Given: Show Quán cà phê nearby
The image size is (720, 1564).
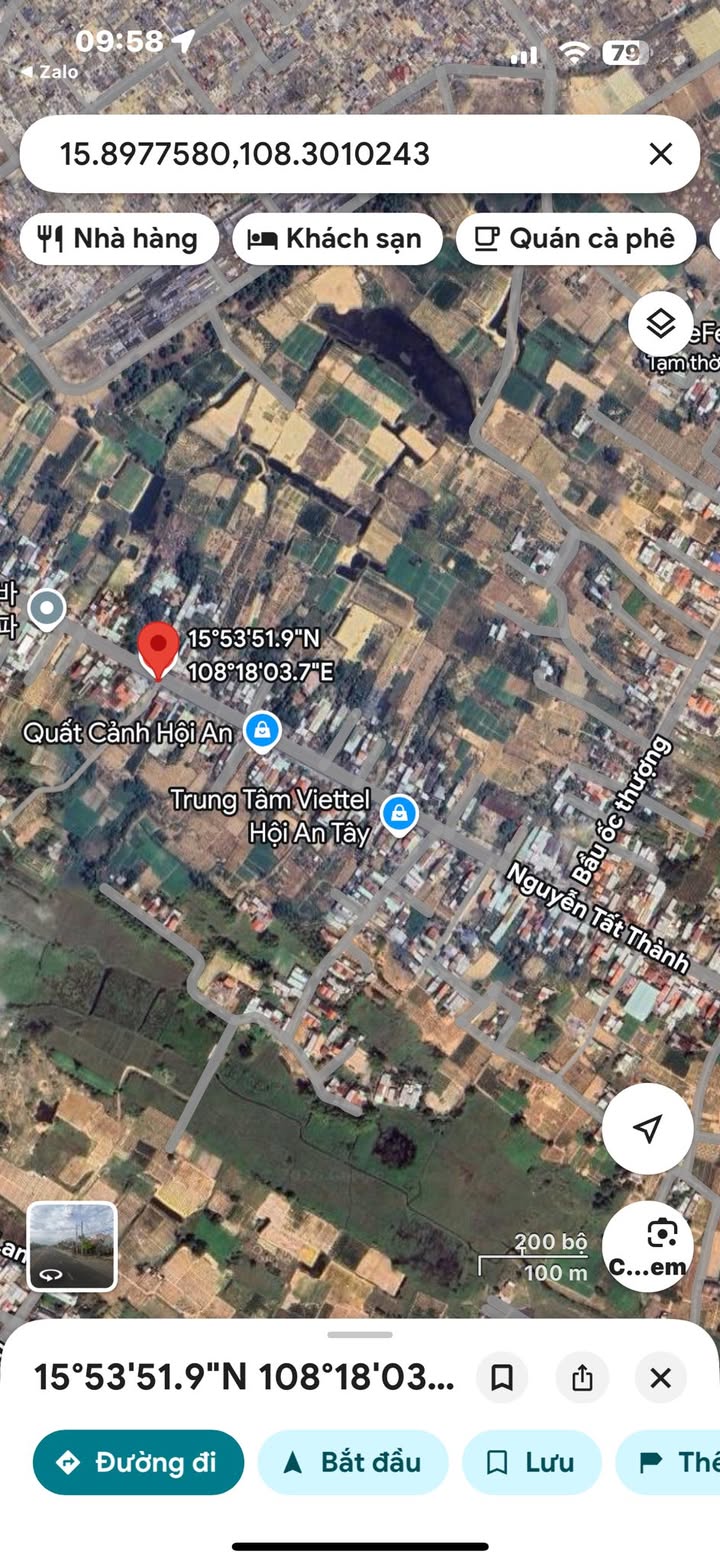Looking at the screenshot, I should point(576,239).
